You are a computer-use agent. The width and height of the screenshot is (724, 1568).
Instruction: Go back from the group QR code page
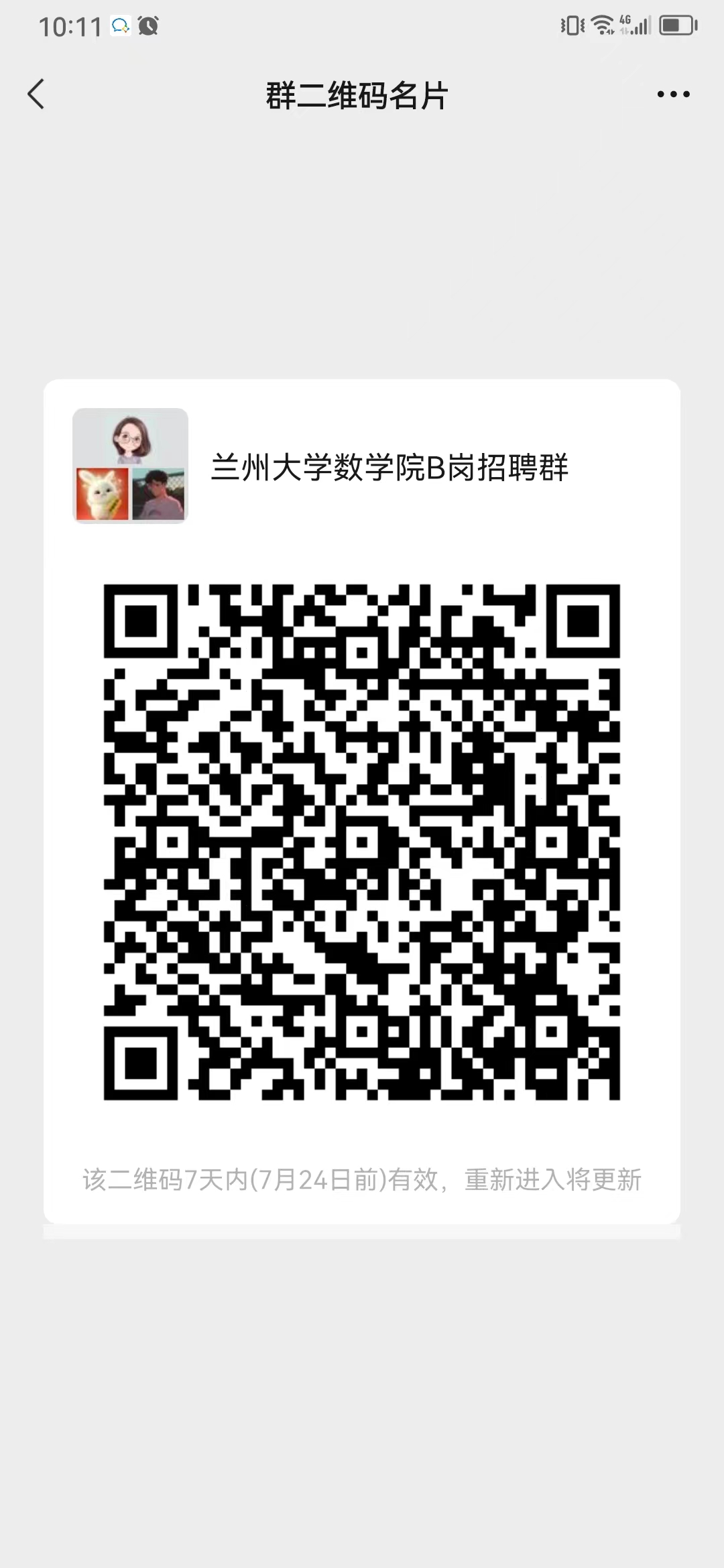[x=36, y=94]
